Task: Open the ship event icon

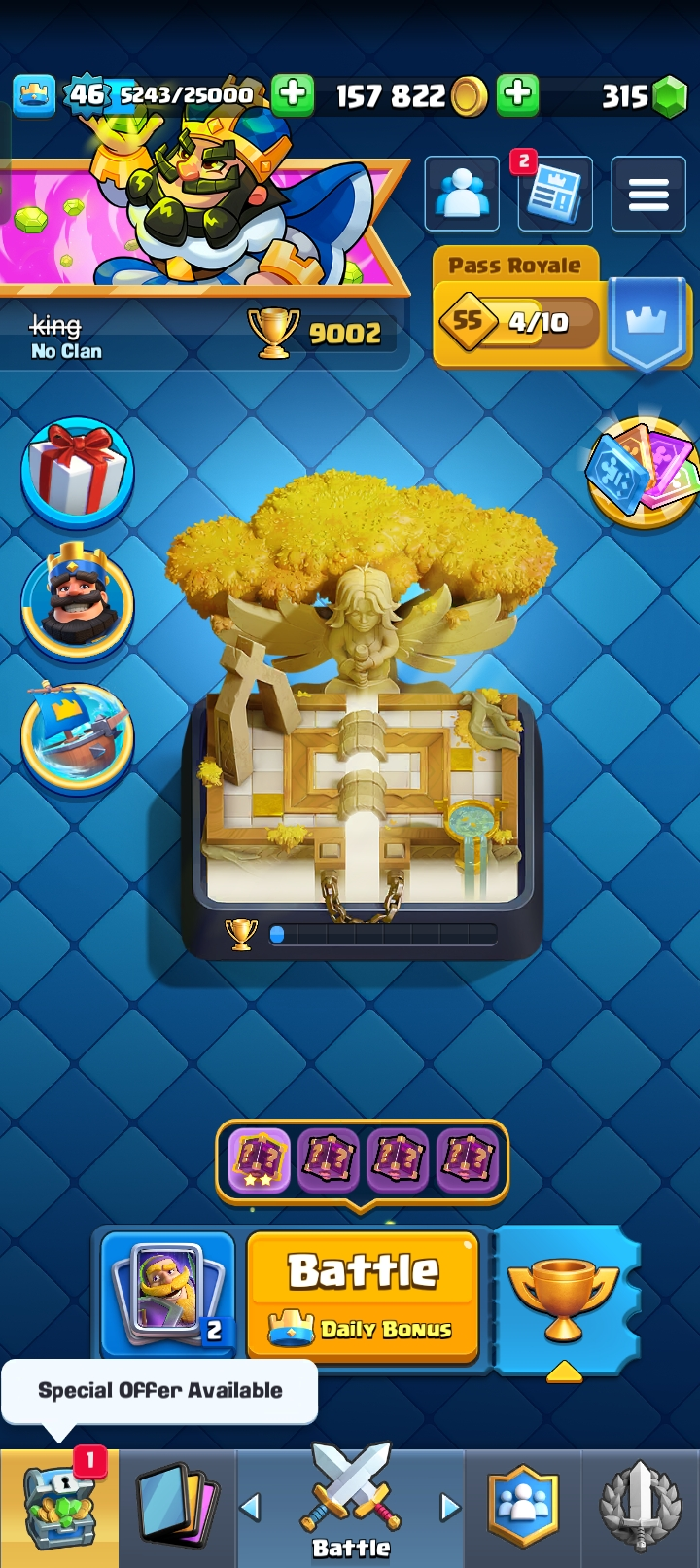Action: (77, 736)
